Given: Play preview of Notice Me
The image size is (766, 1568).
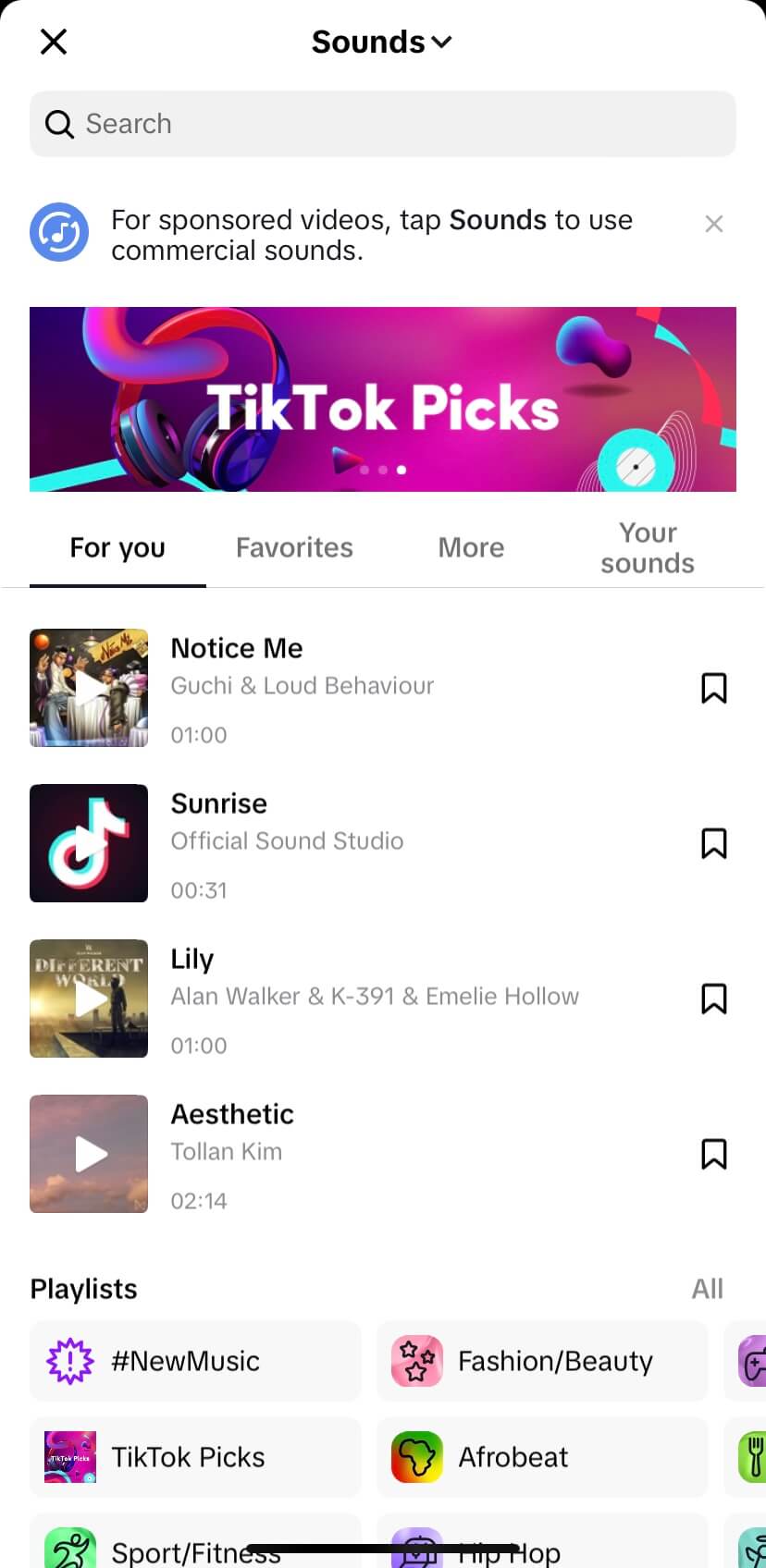Looking at the screenshot, I should point(89,688).
